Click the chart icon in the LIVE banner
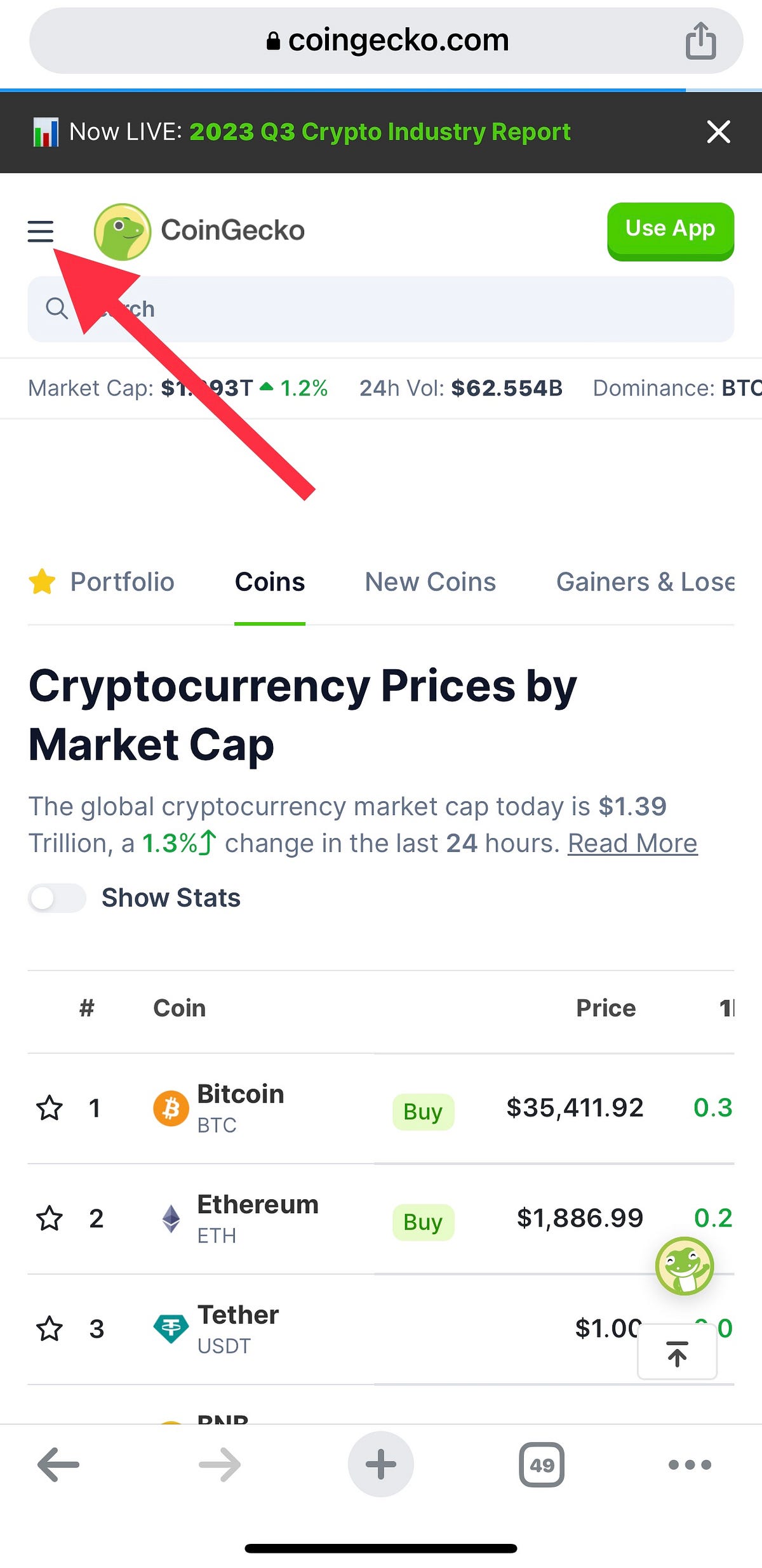762x1568 pixels. point(46,131)
